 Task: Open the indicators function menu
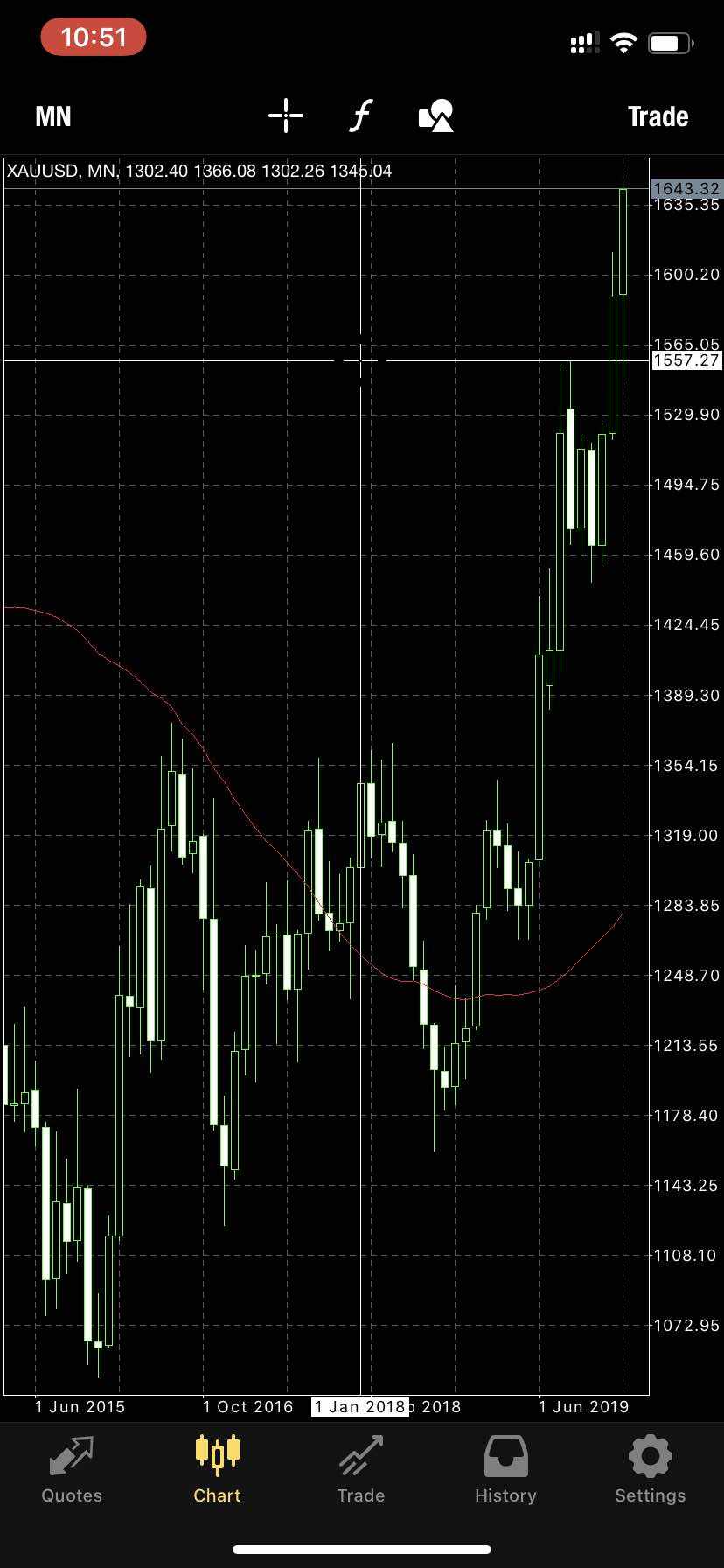pyautogui.click(x=360, y=115)
